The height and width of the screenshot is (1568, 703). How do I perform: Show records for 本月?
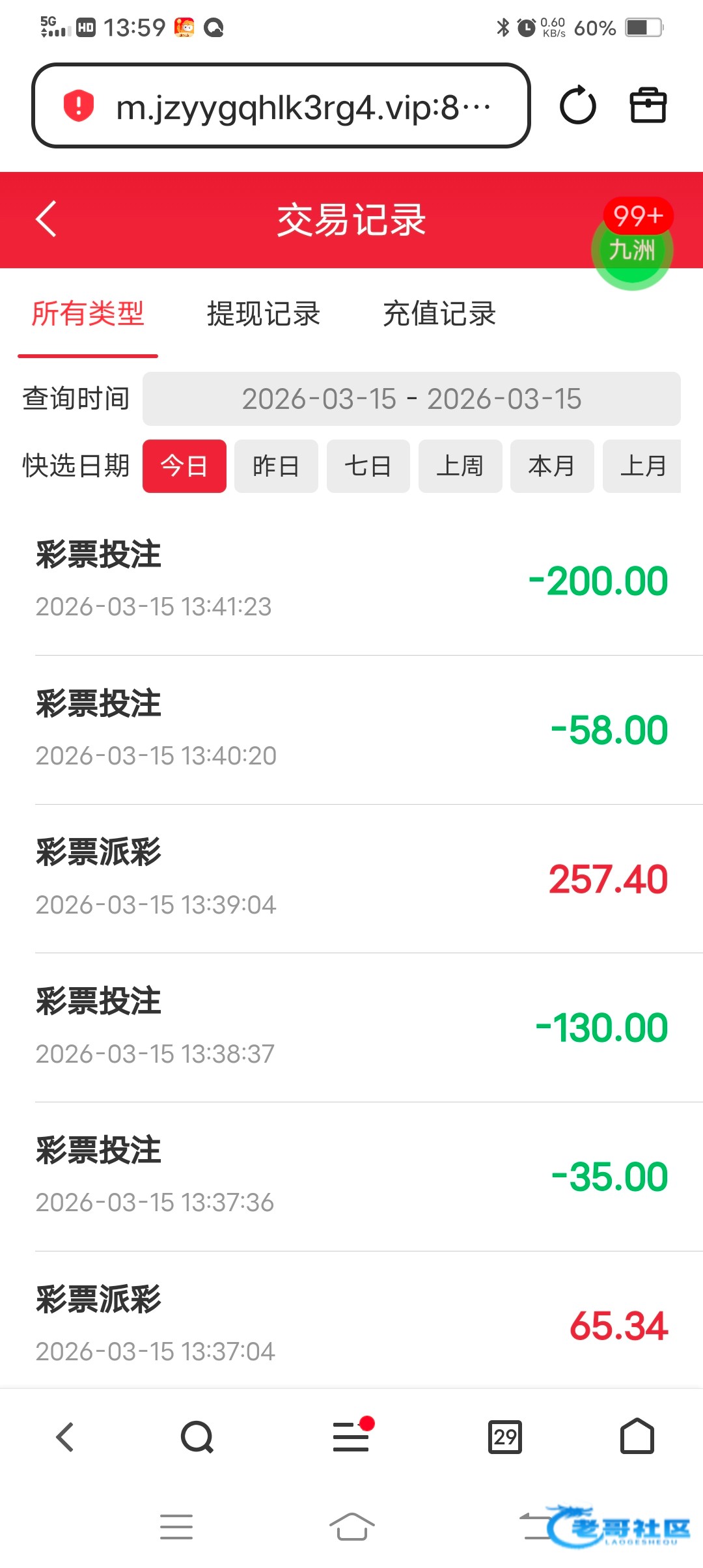click(x=552, y=466)
